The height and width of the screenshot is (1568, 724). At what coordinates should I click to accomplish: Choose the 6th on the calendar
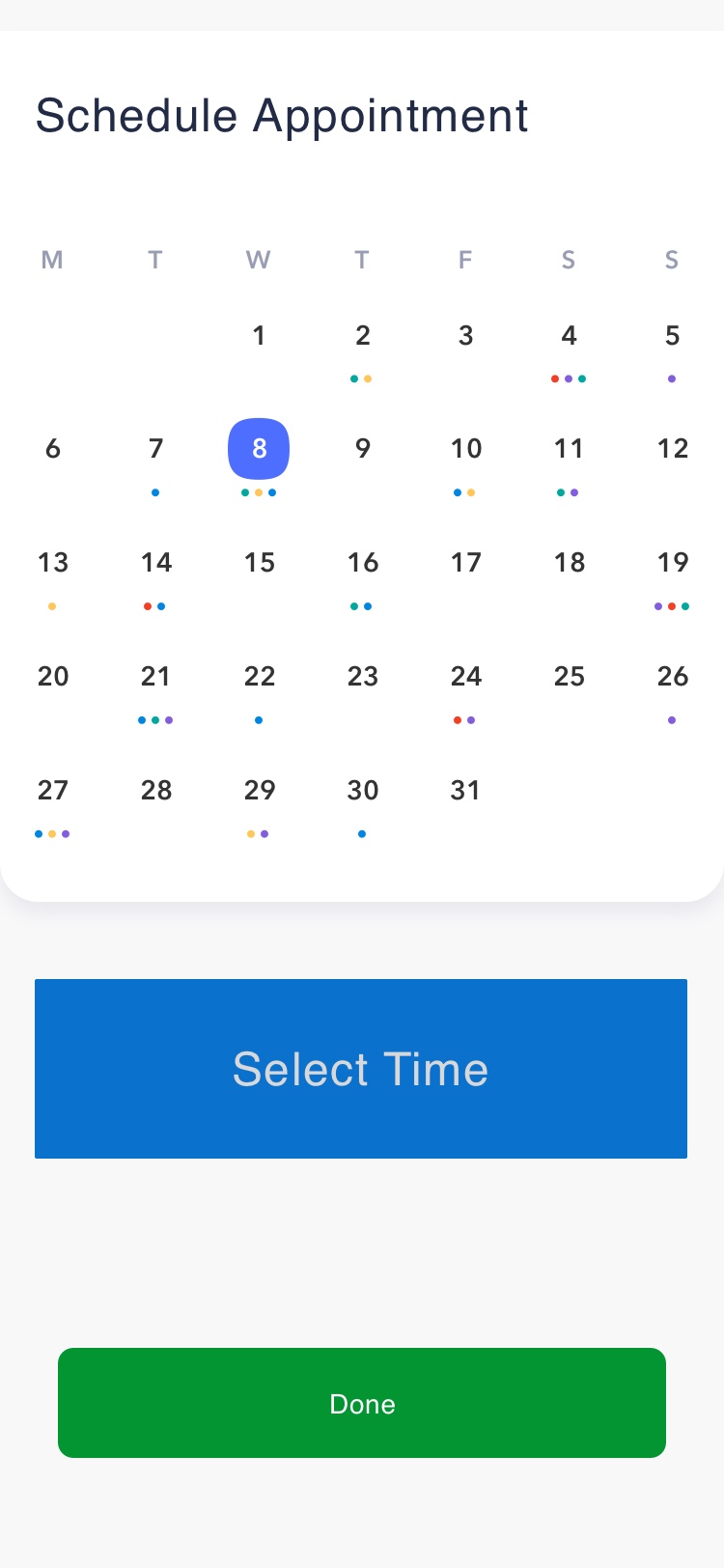tap(52, 449)
